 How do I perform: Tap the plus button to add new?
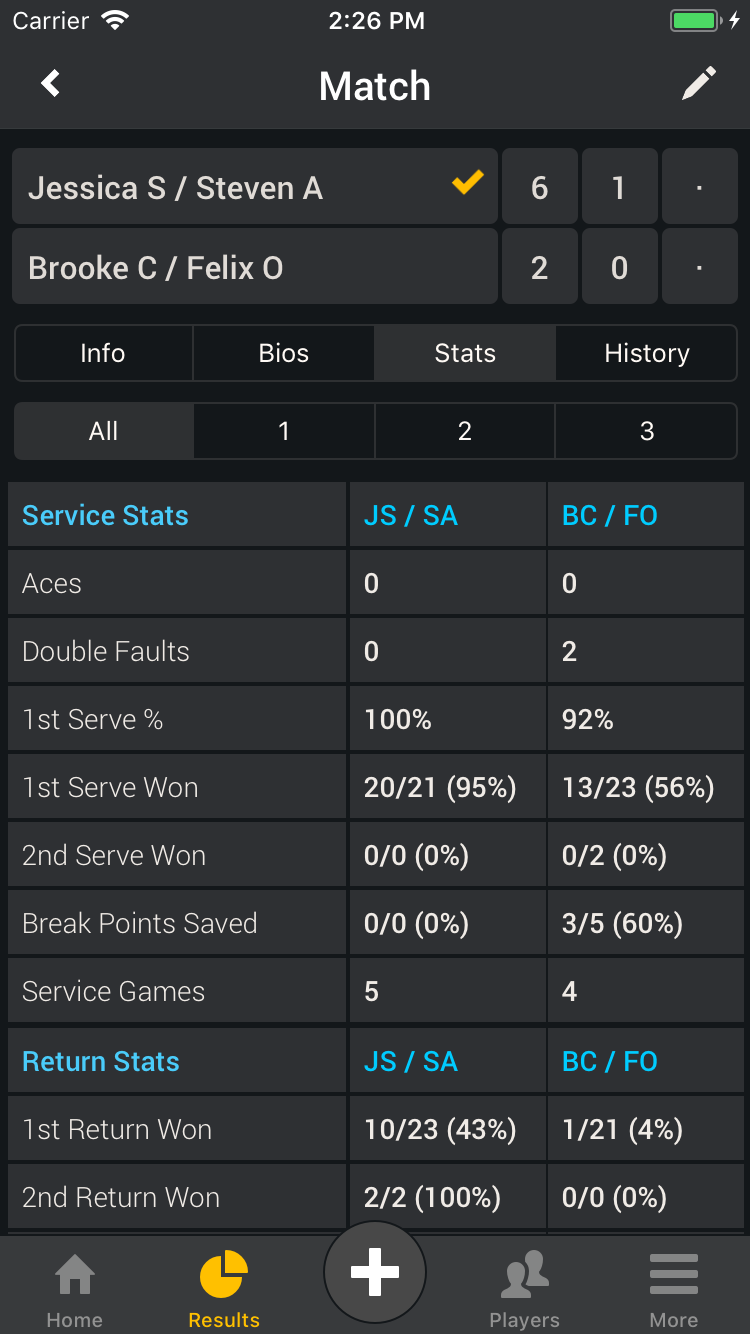tap(375, 1272)
